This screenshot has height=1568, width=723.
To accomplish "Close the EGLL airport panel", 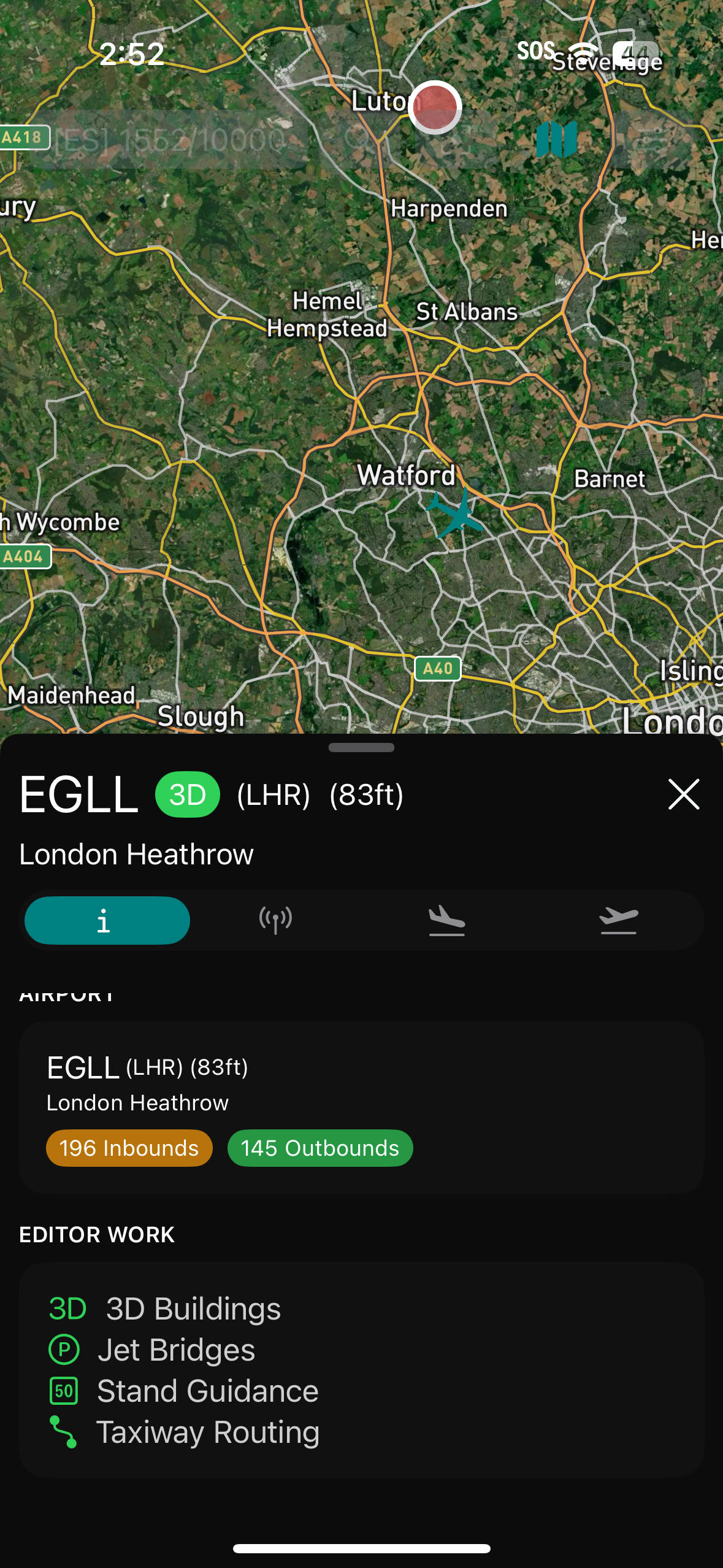I will tap(683, 794).
